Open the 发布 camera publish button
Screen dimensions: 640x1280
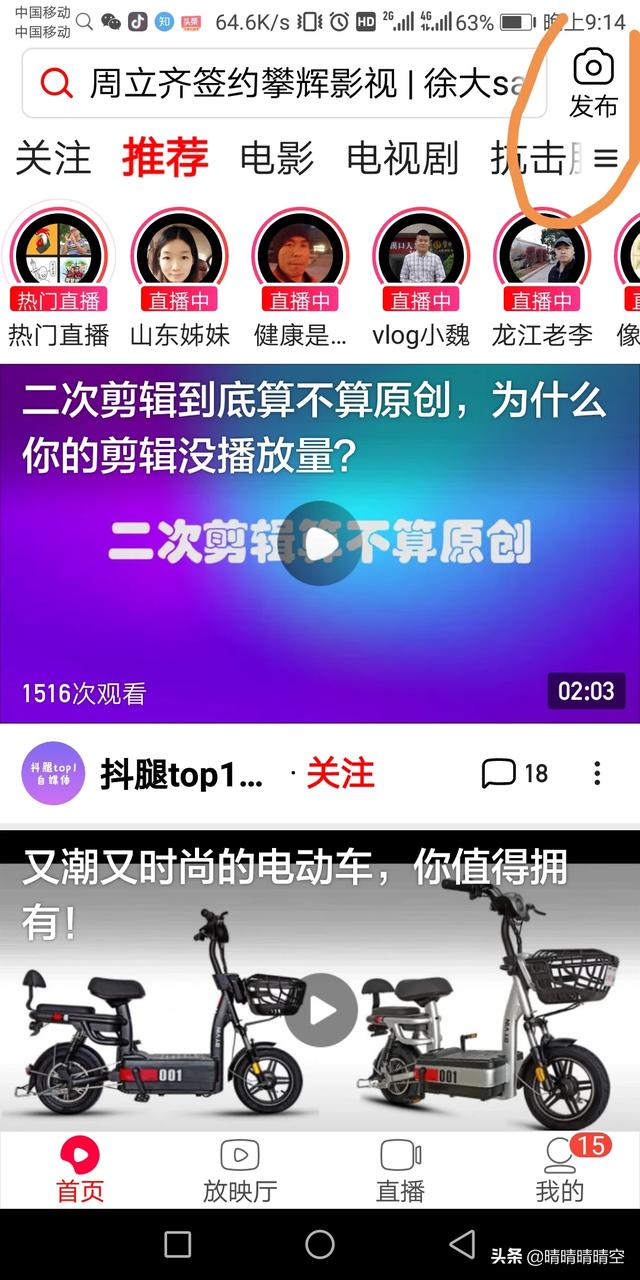tap(594, 83)
